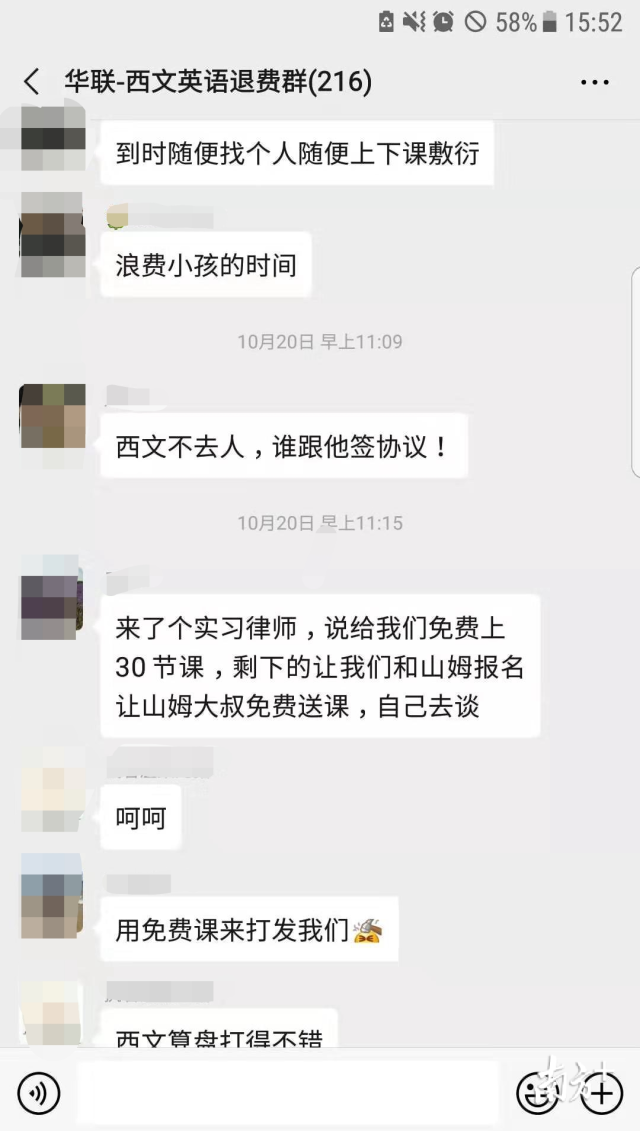The width and height of the screenshot is (640, 1131).
Task: Go back from the group chat
Action: tap(32, 82)
